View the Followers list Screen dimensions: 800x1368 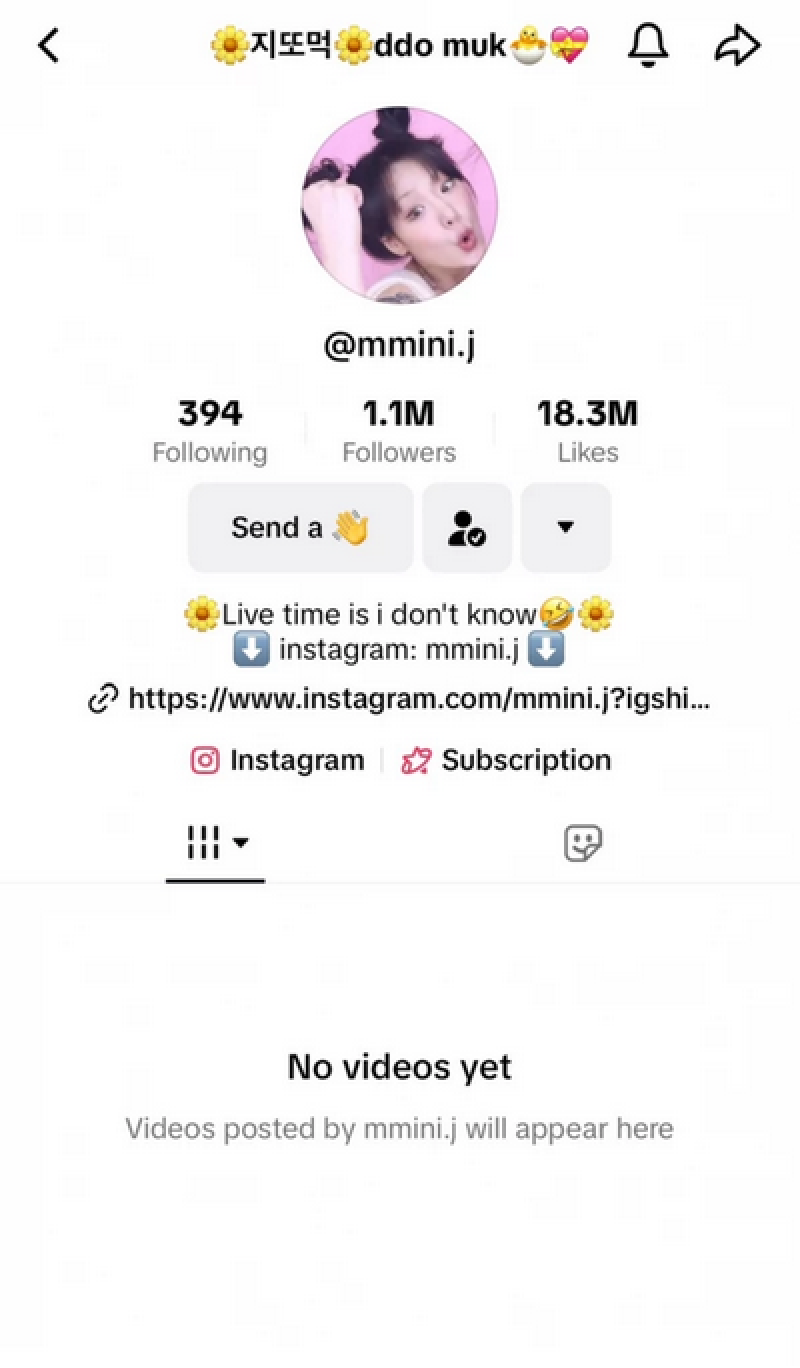(x=398, y=431)
